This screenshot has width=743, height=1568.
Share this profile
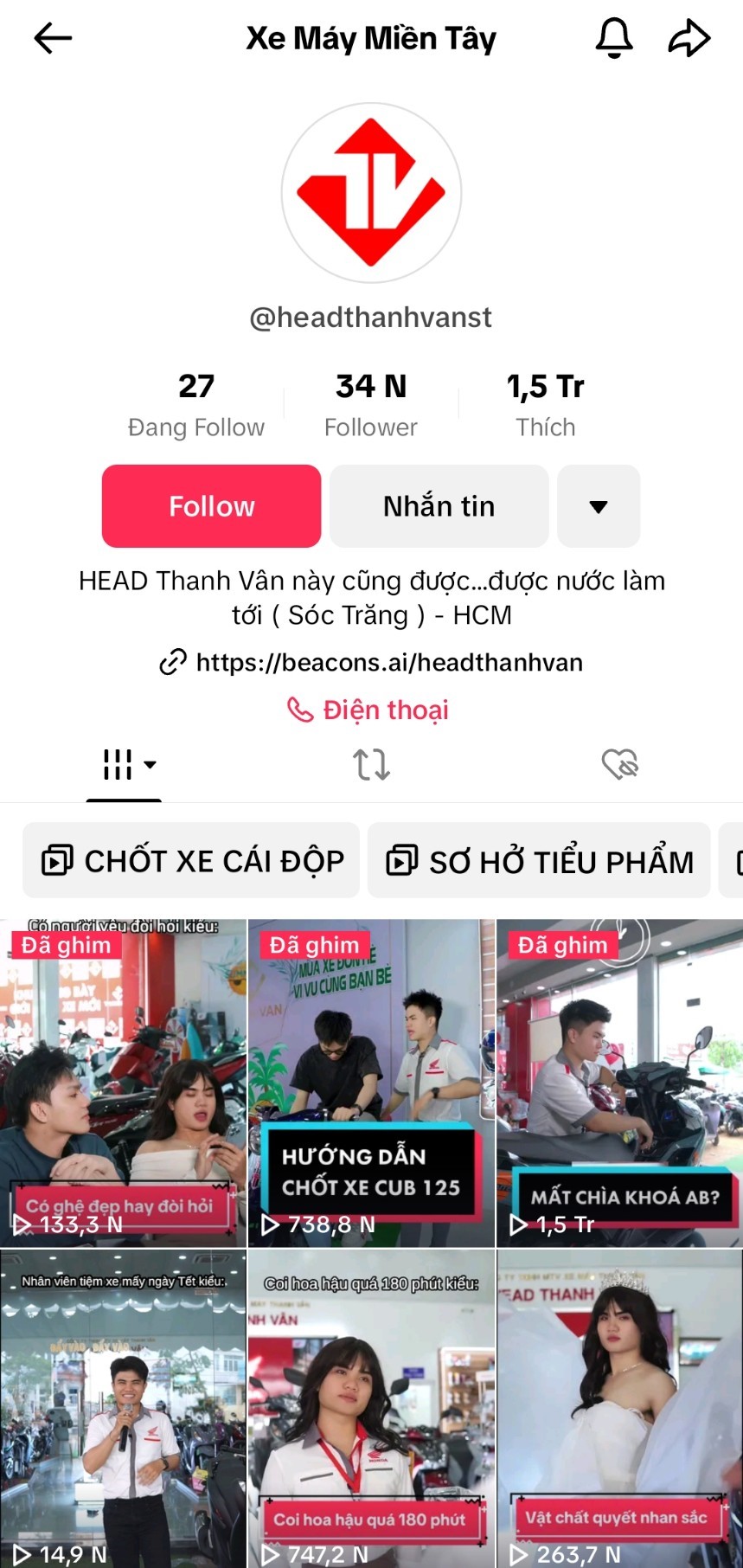tap(689, 38)
